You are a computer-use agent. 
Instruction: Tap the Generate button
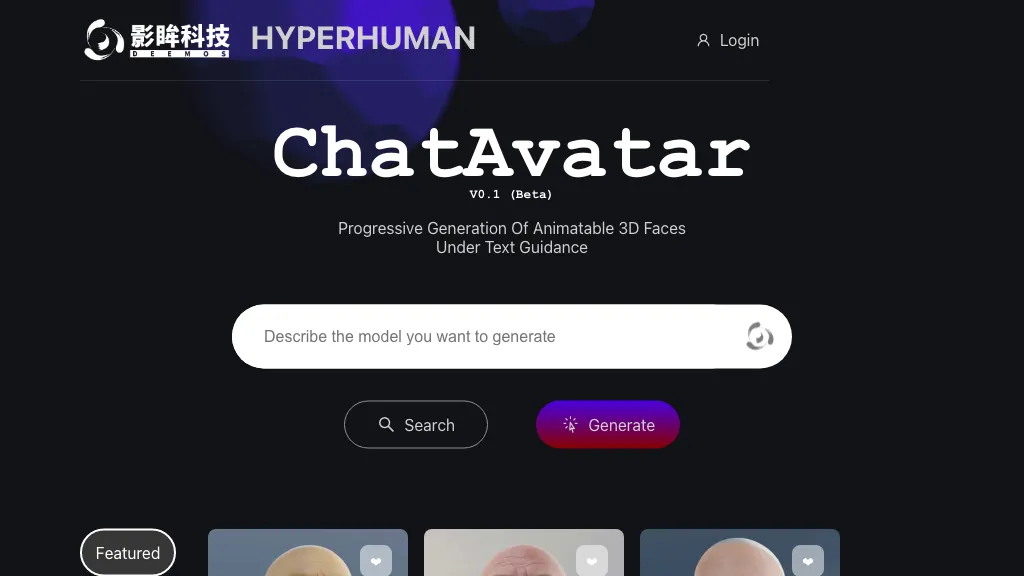click(608, 425)
